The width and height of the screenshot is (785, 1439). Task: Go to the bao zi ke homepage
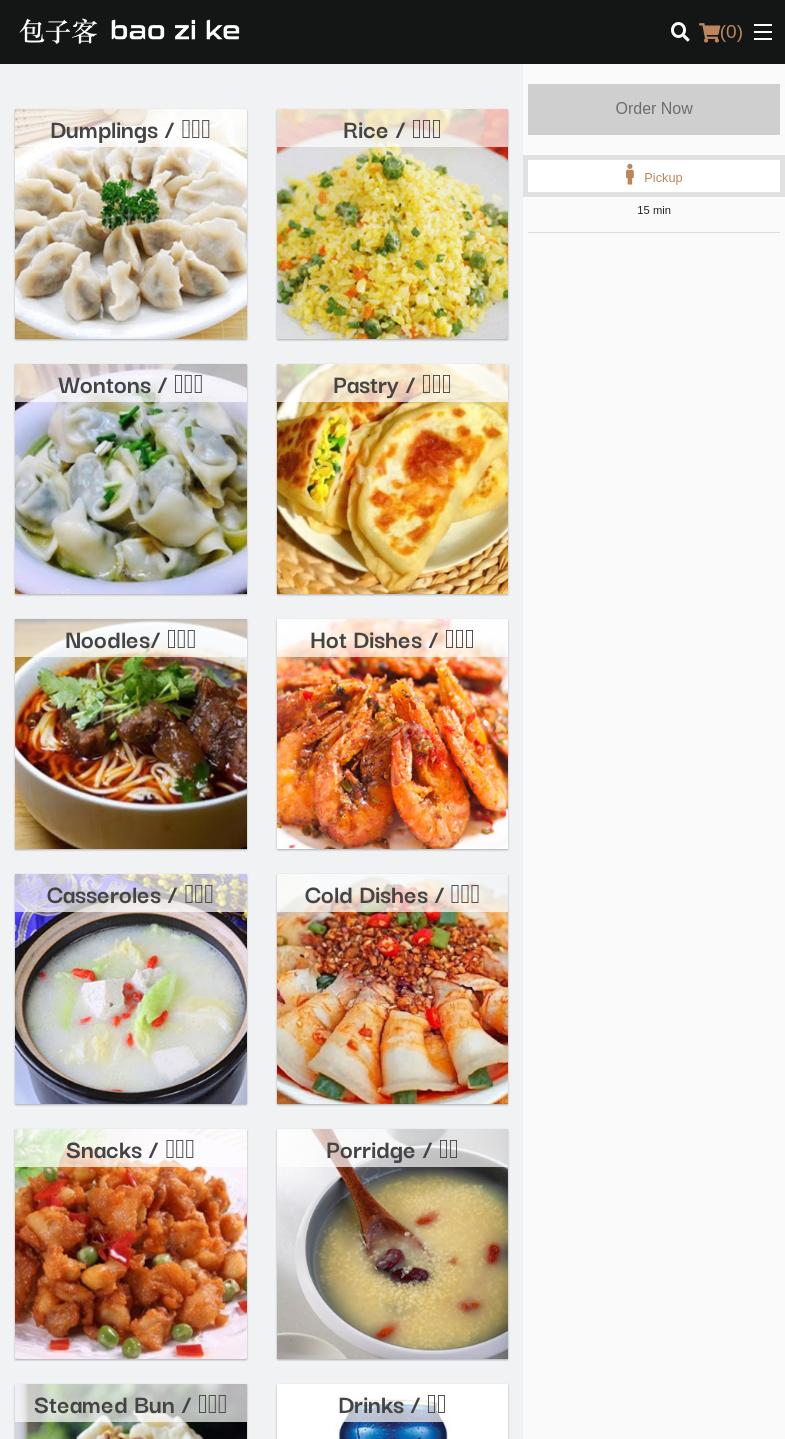click(130, 31)
